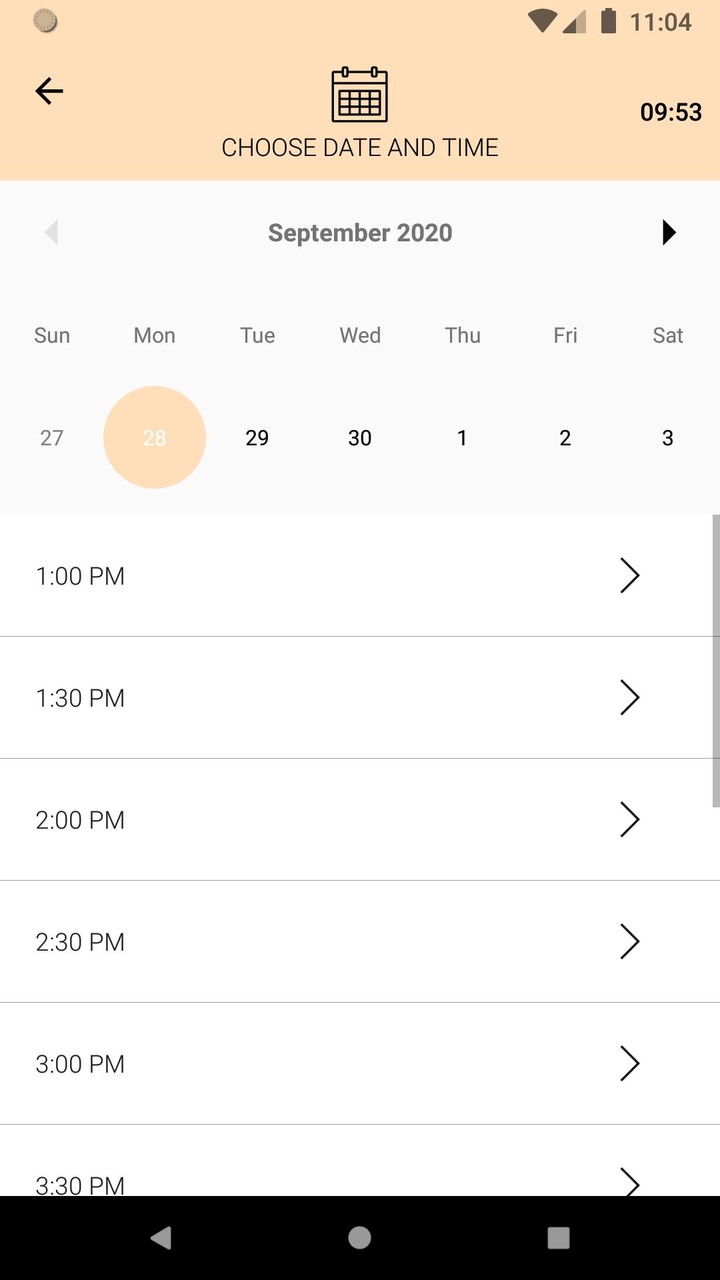This screenshot has width=720, height=1280.
Task: Go back using the top arrow
Action: click(x=49, y=91)
